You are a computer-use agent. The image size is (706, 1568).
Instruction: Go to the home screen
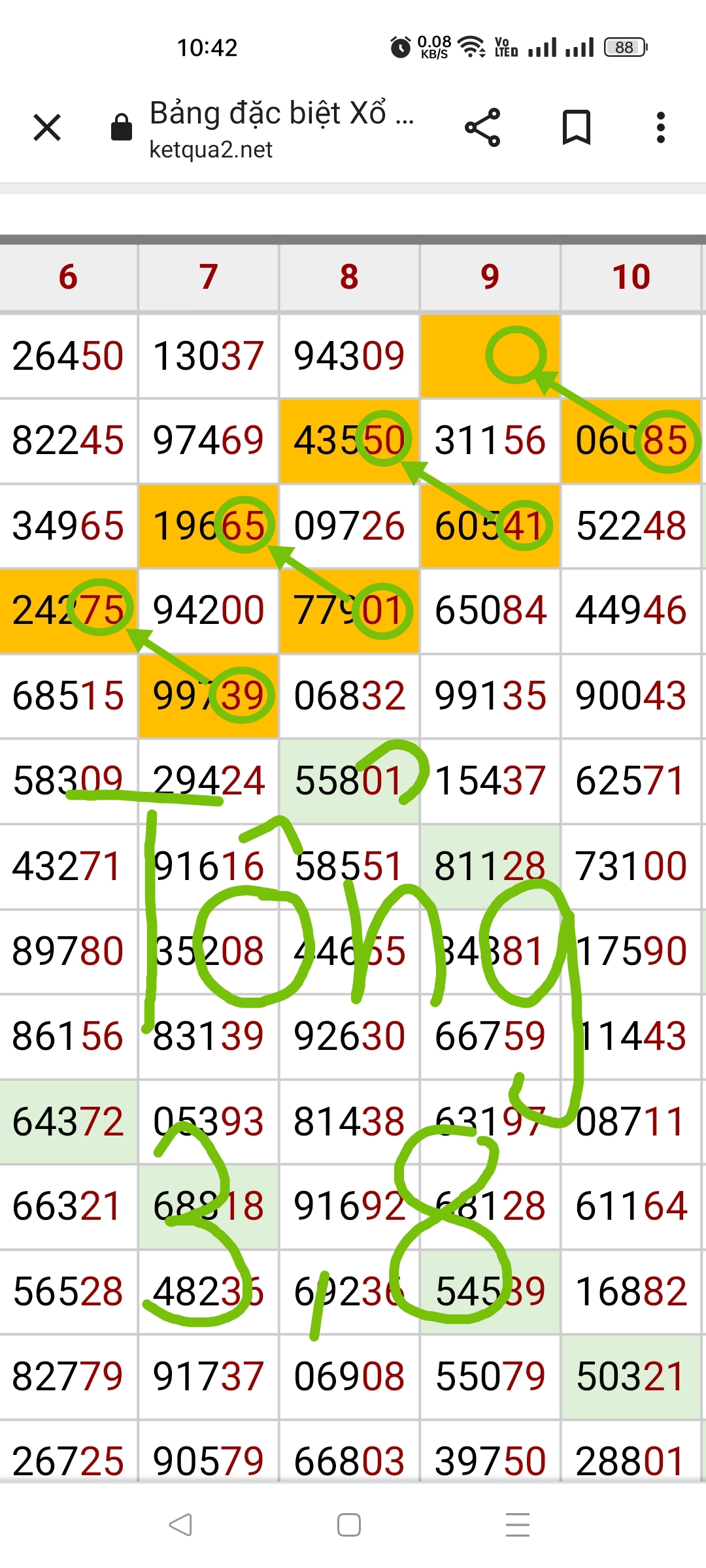coord(349,1525)
